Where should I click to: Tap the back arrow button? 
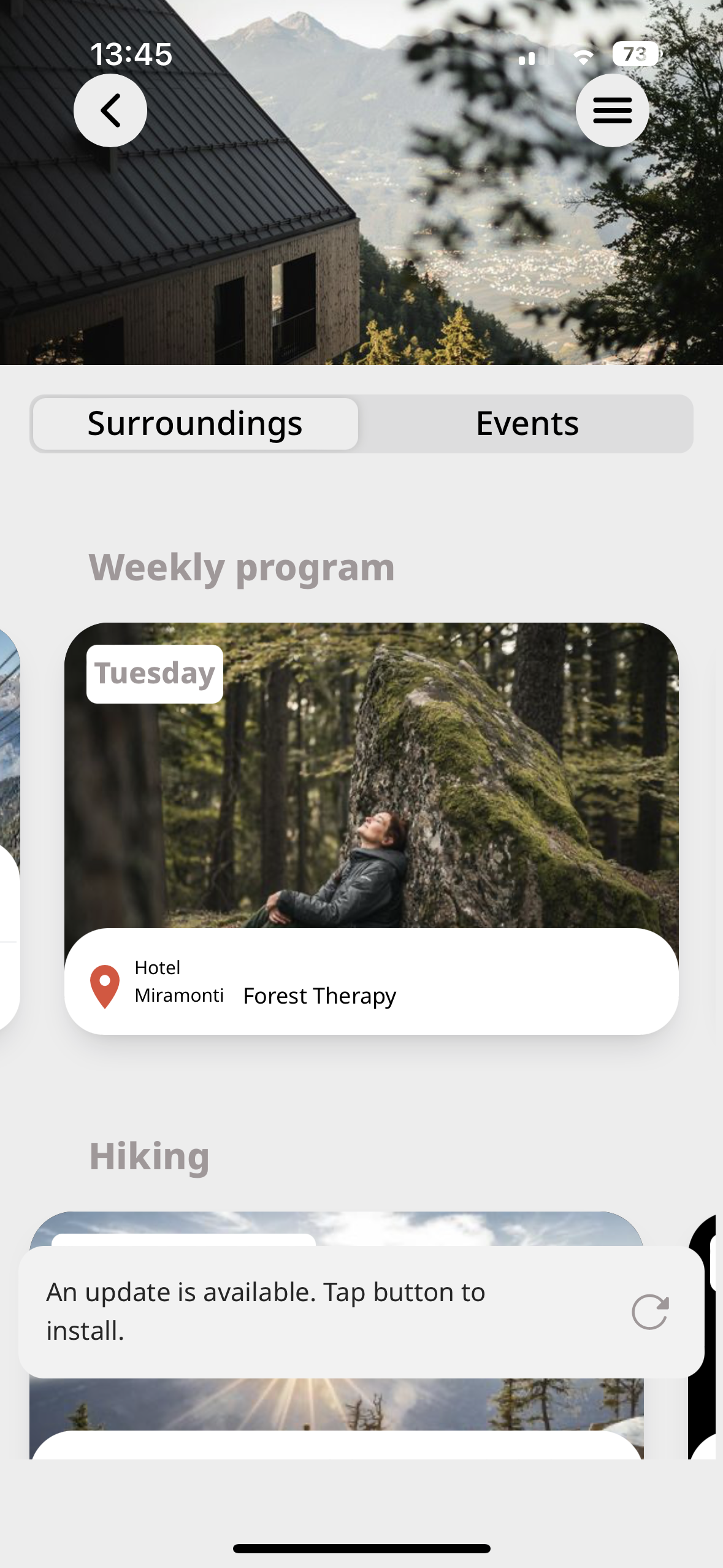coord(110,110)
